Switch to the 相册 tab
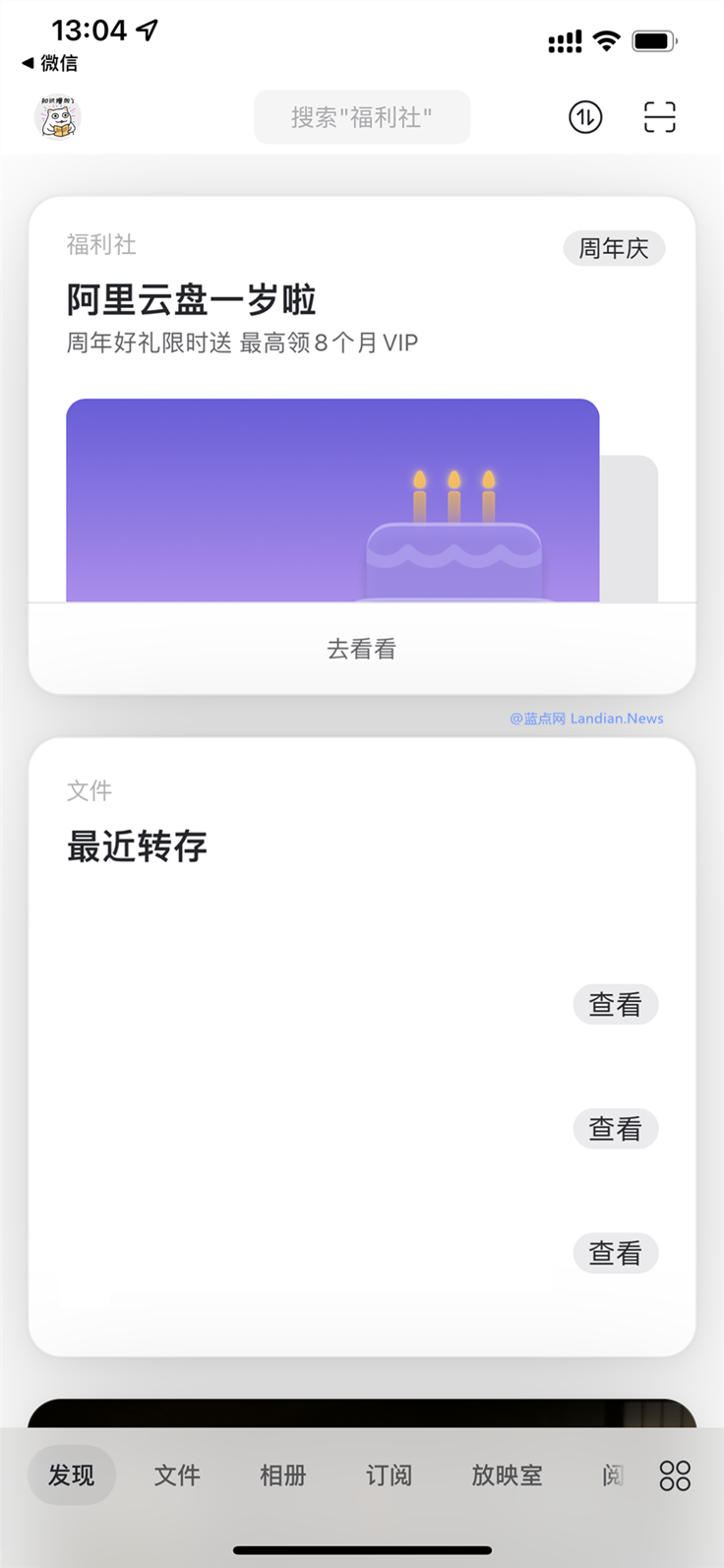This screenshot has height=1568, width=724. [283, 1474]
